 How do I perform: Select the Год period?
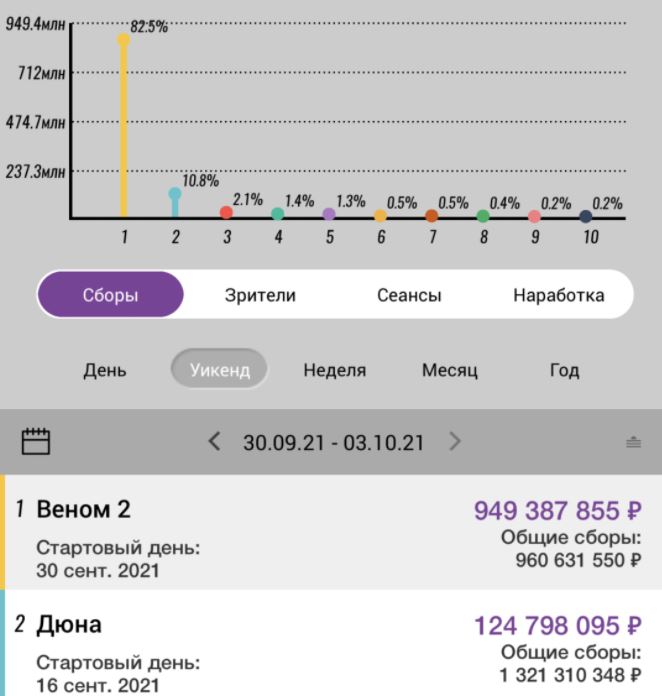(564, 370)
